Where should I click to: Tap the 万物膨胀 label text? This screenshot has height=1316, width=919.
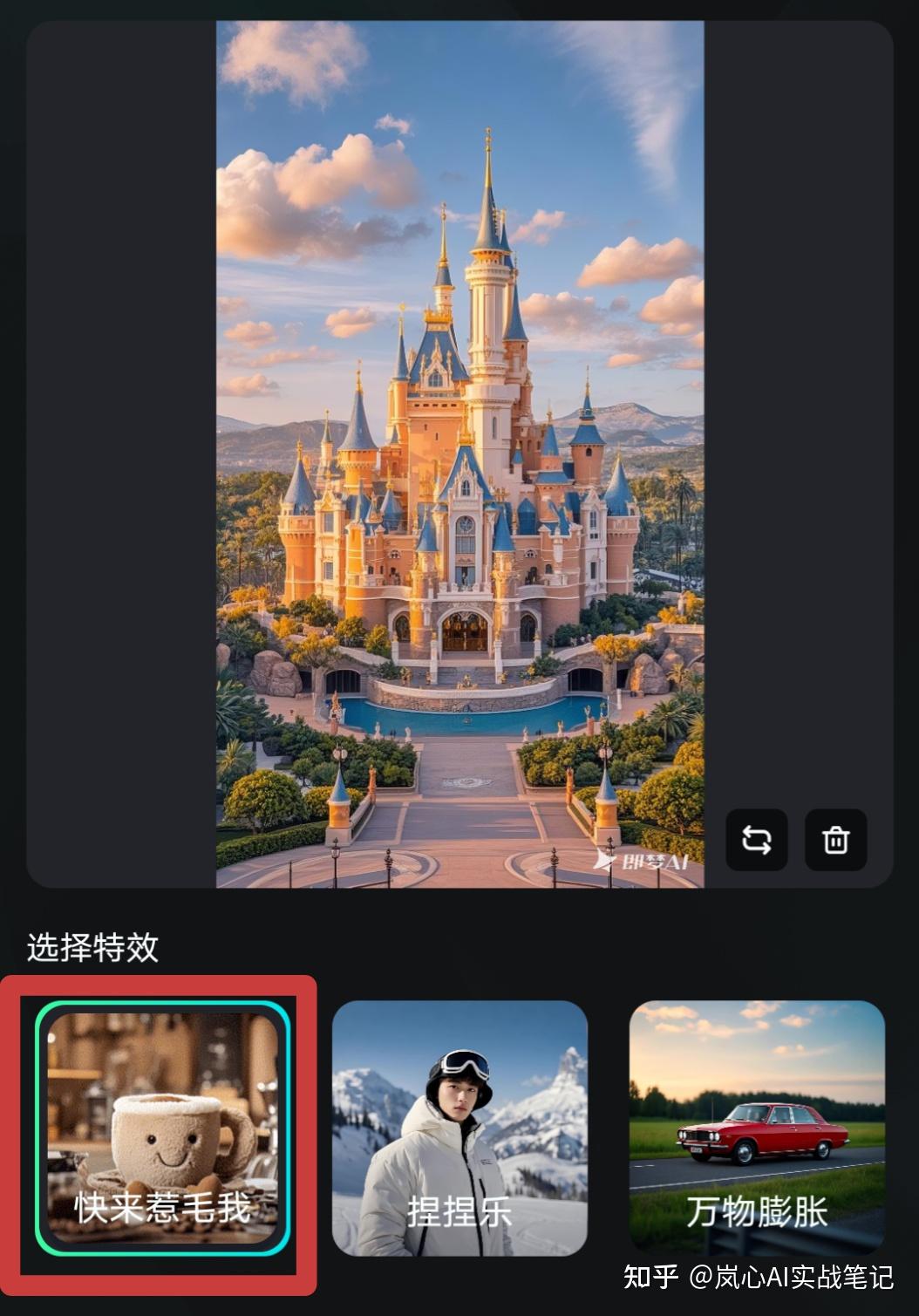[x=758, y=1211]
